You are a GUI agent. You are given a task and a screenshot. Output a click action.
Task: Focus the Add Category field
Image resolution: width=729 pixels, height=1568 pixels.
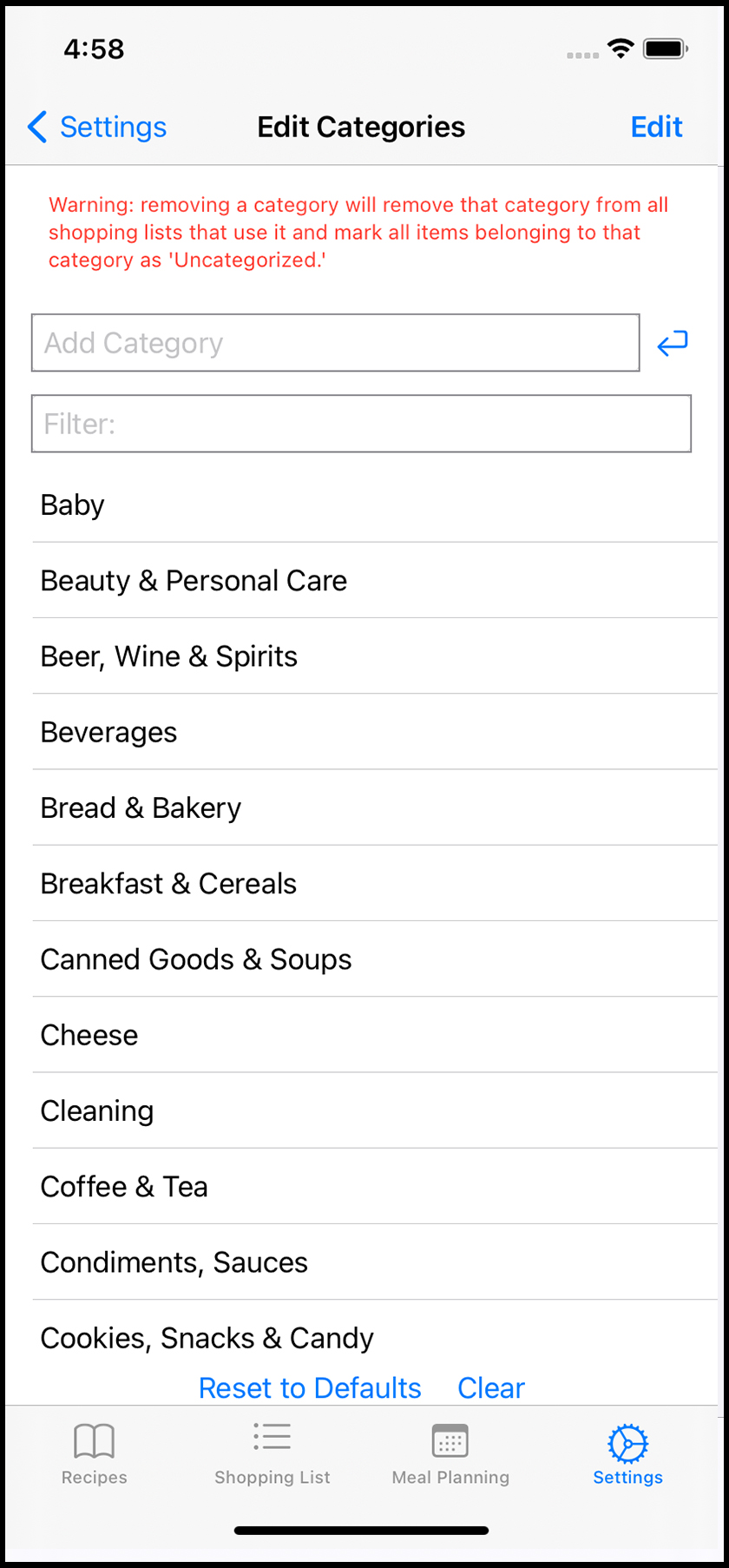click(336, 343)
